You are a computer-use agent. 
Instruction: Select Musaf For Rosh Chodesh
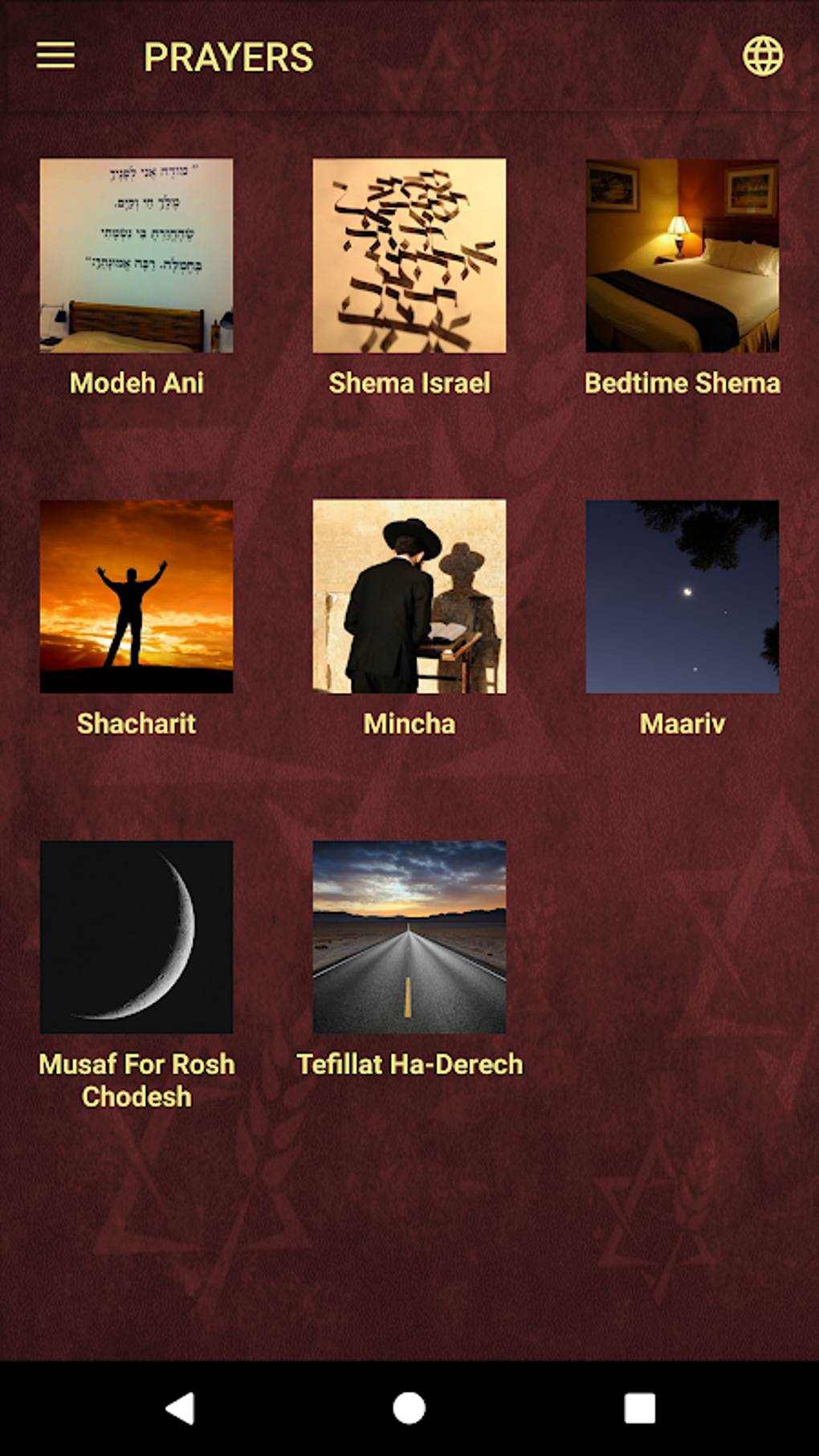pos(136,937)
